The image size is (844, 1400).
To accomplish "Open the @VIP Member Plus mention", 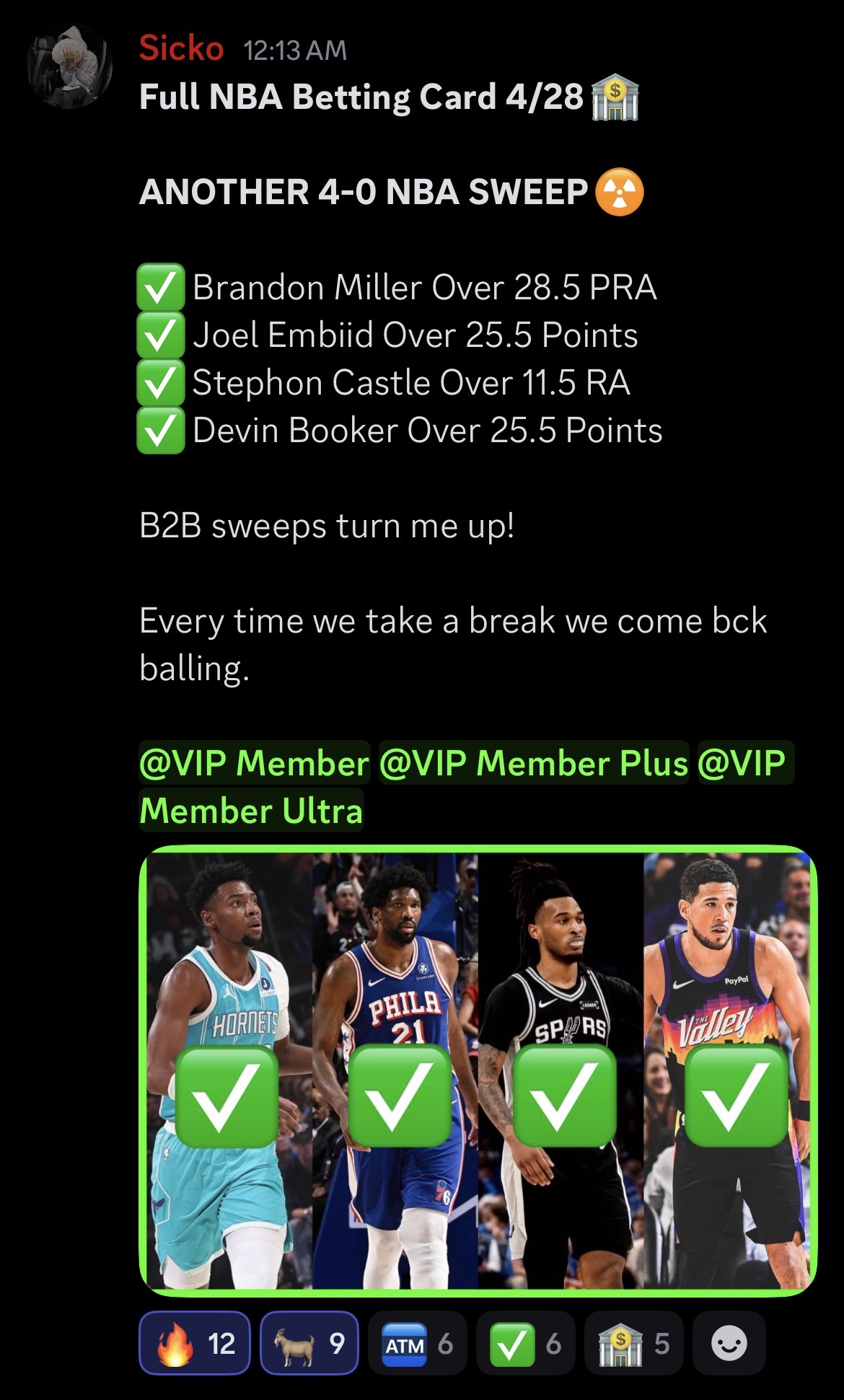I will (533, 763).
